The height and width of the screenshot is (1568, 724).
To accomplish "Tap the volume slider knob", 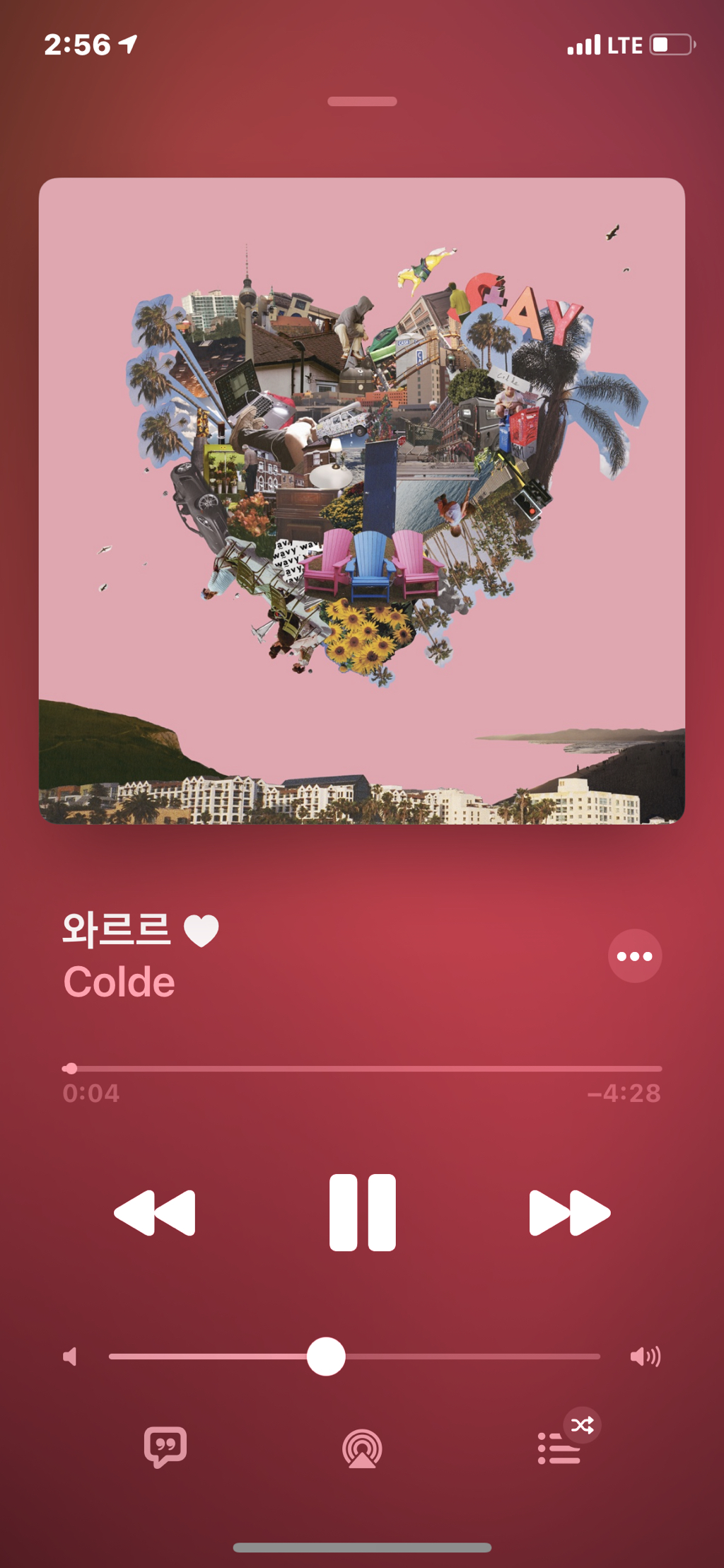I will [326, 1356].
